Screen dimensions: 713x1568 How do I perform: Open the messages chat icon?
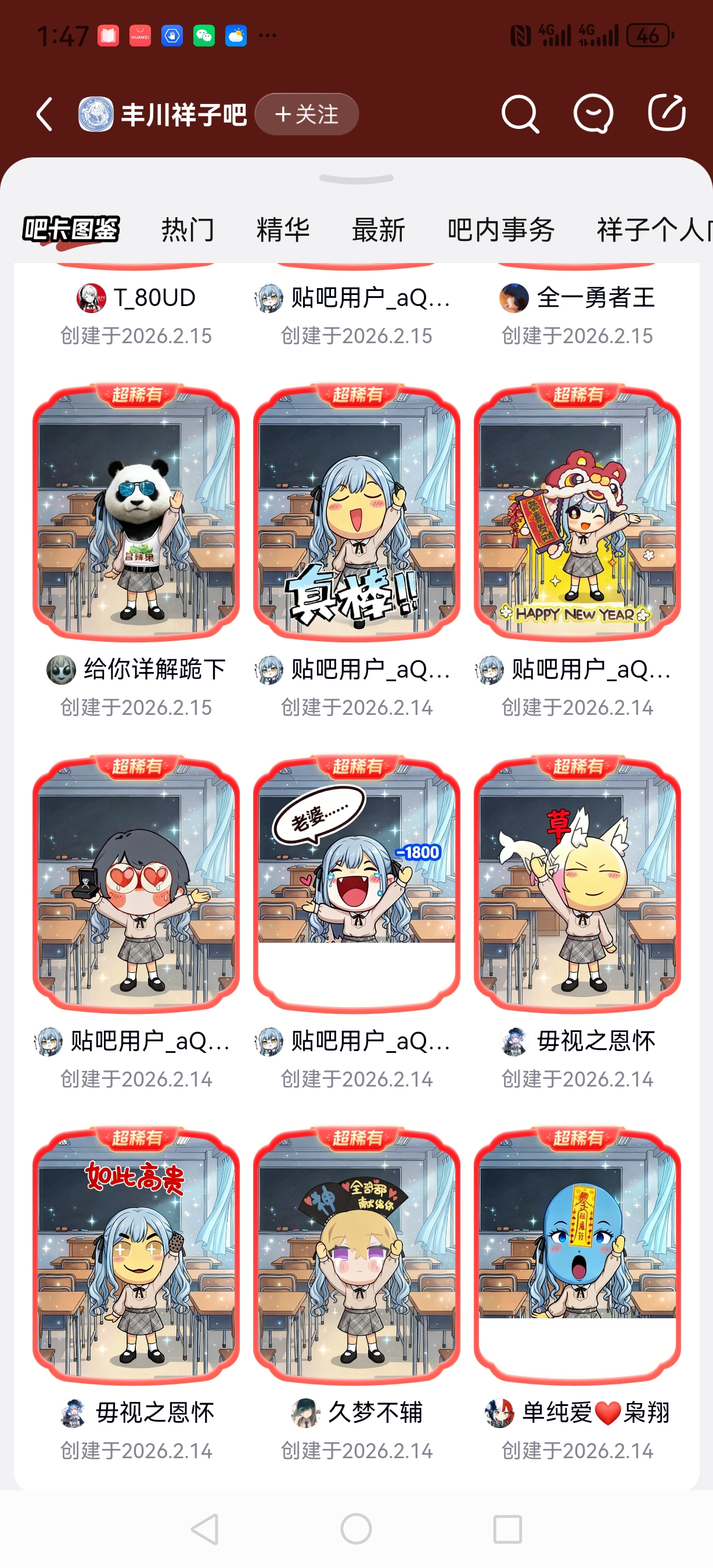[x=593, y=114]
